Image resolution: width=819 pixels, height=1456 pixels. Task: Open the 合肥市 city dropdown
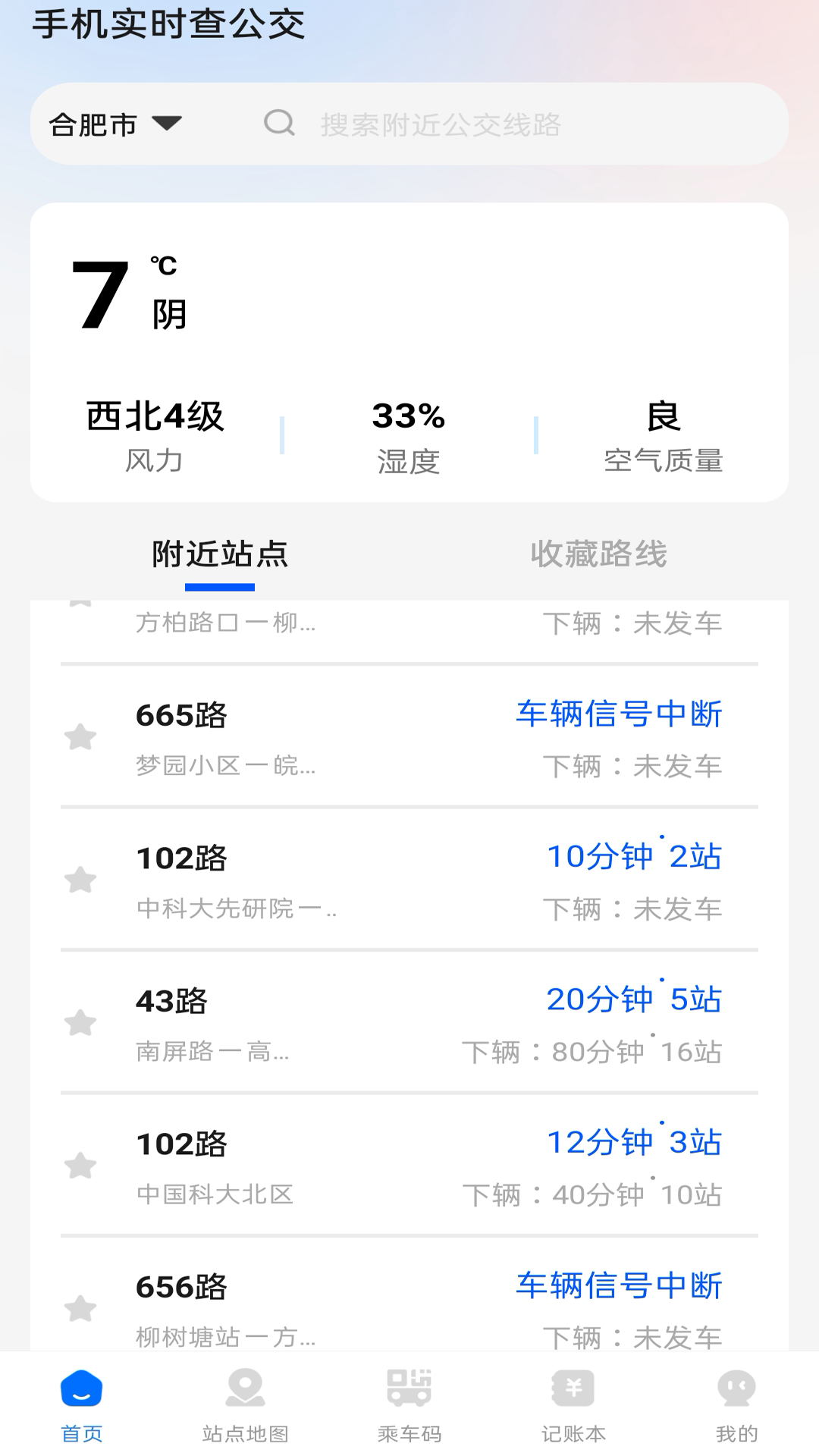(x=93, y=124)
